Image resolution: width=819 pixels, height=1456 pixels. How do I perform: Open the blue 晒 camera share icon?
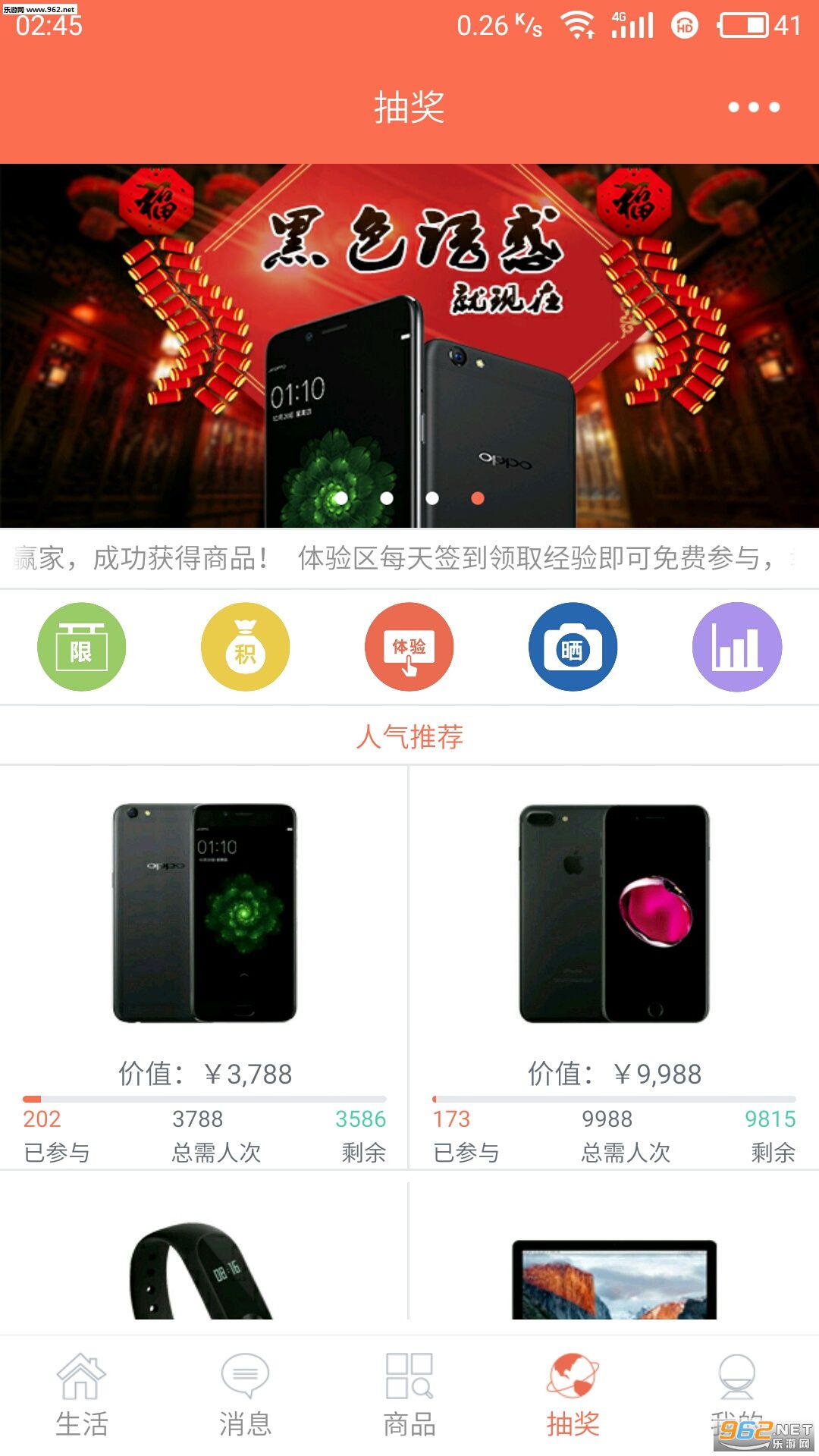click(x=573, y=647)
